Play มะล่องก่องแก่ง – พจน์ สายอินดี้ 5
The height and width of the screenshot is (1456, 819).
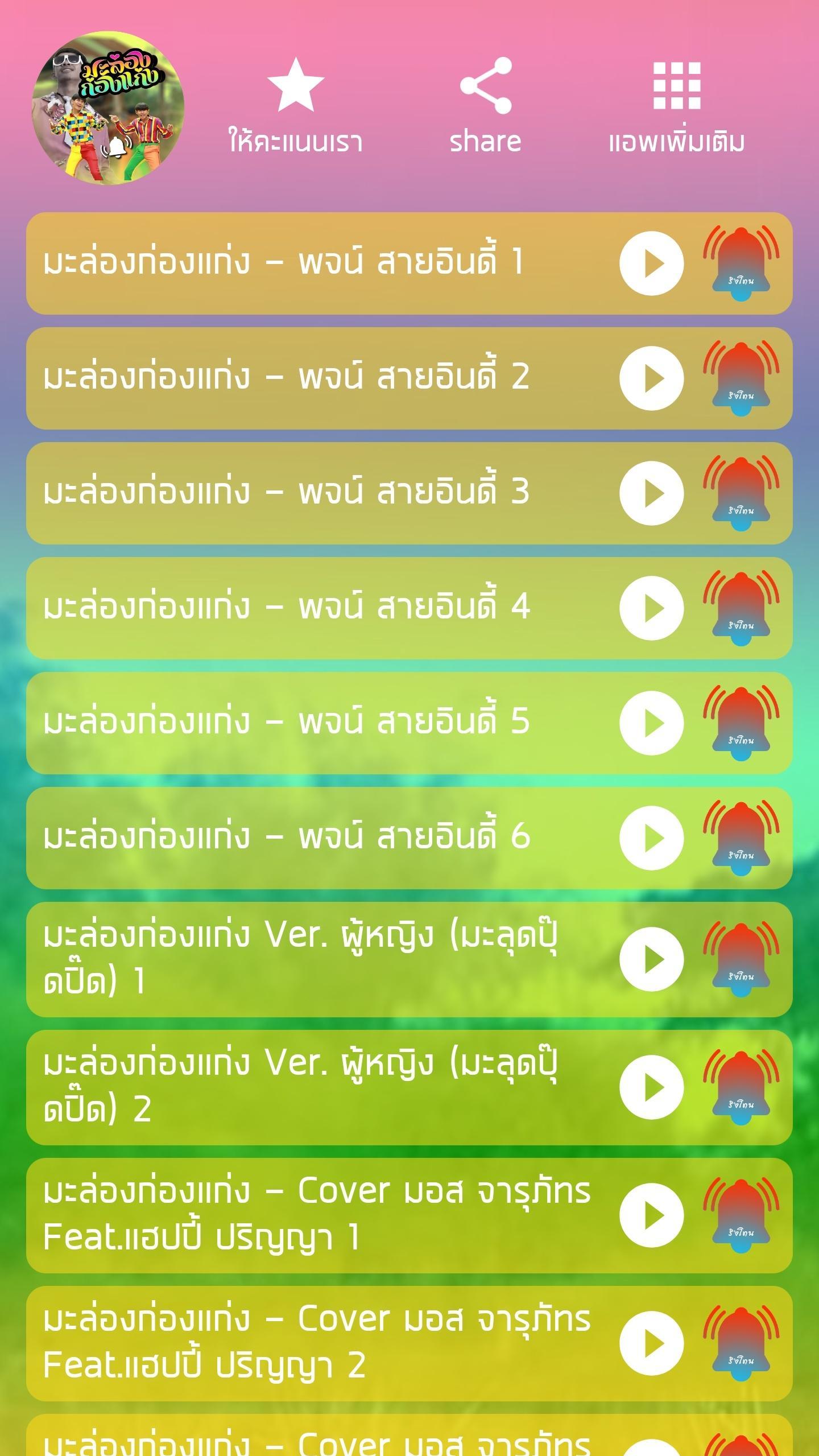pos(652,723)
